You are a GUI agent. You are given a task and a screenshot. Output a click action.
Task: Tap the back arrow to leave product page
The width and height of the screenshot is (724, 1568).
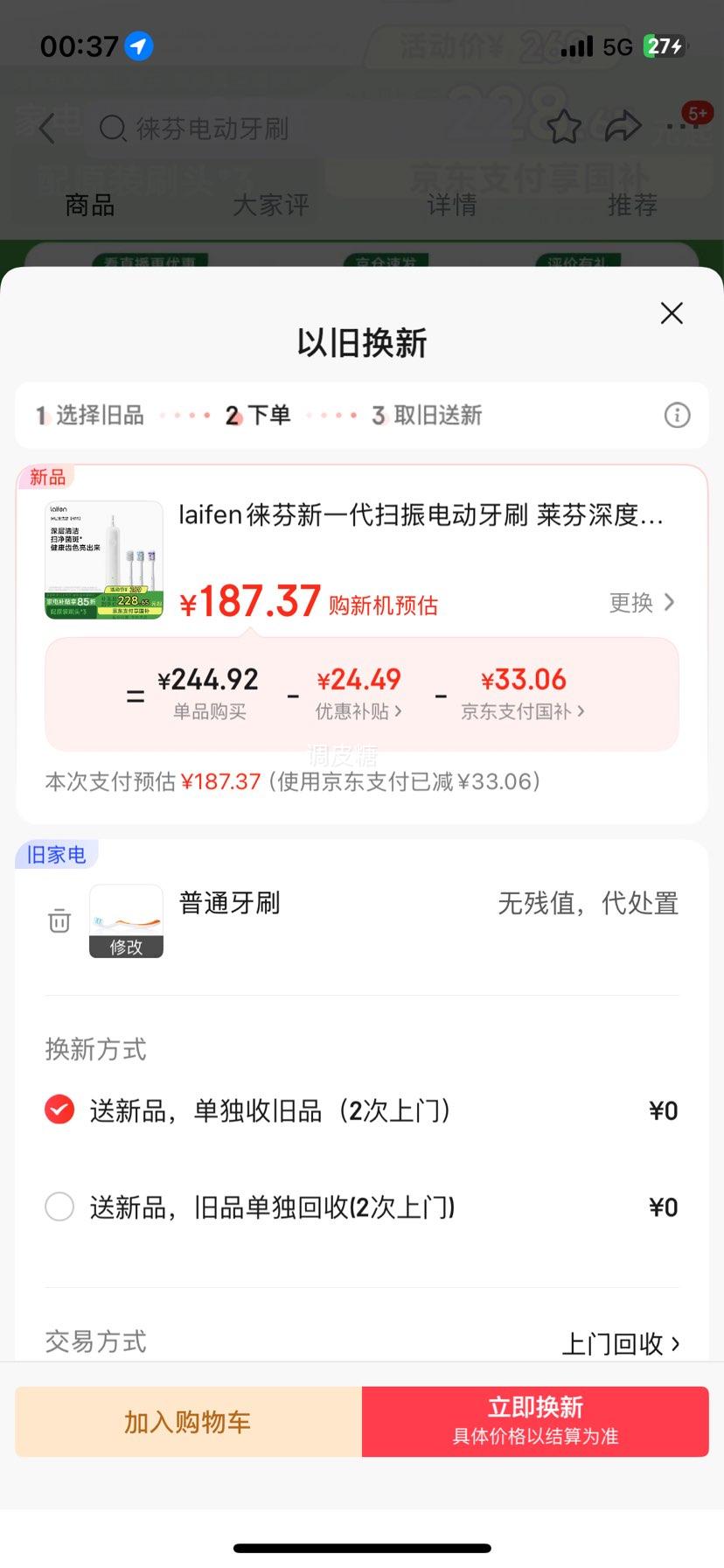(45, 128)
